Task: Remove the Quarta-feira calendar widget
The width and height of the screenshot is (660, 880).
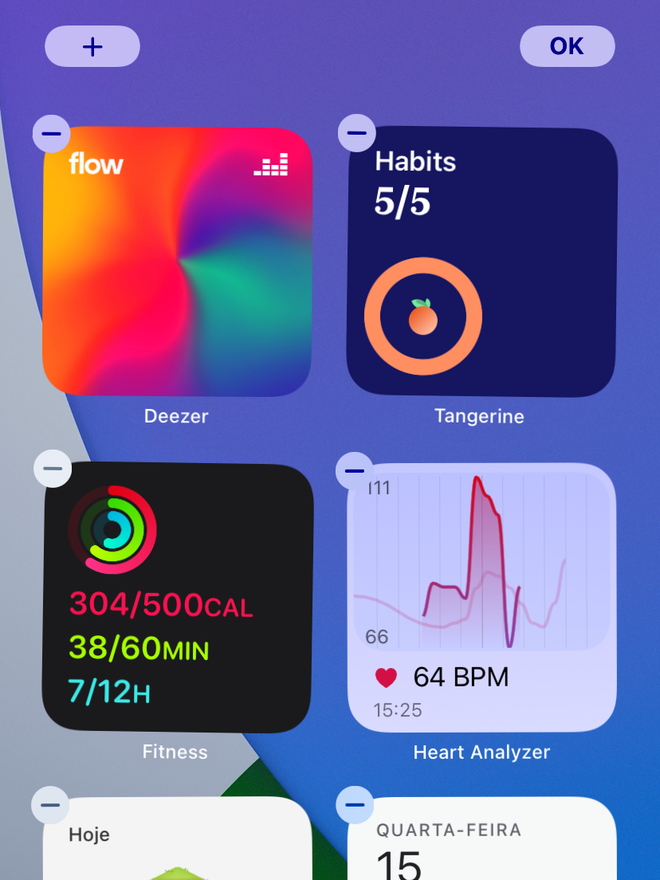Action: [354, 803]
